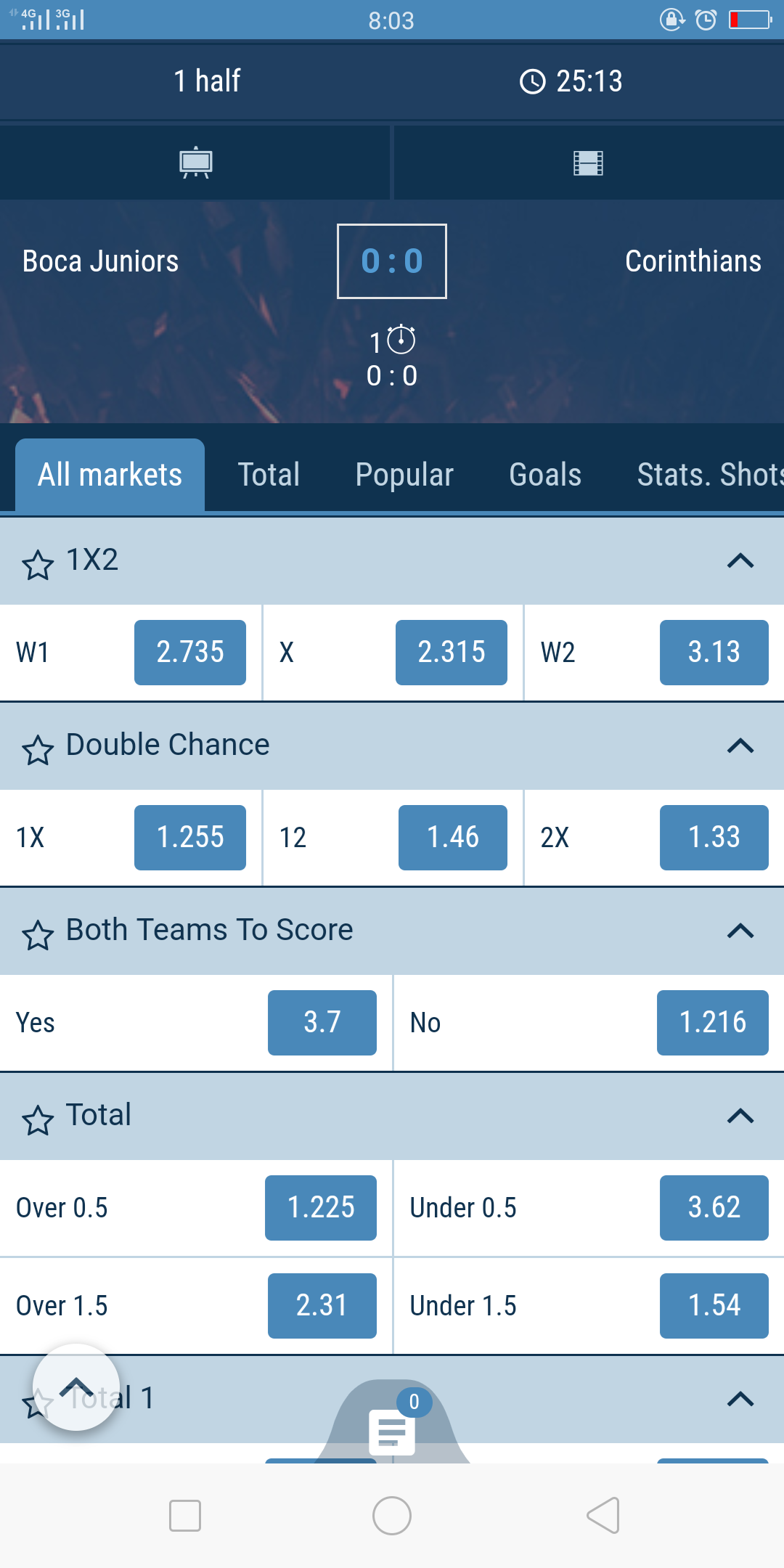Viewport: 784px width, 1568px height.
Task: Open the video stream film icon
Action: click(588, 163)
